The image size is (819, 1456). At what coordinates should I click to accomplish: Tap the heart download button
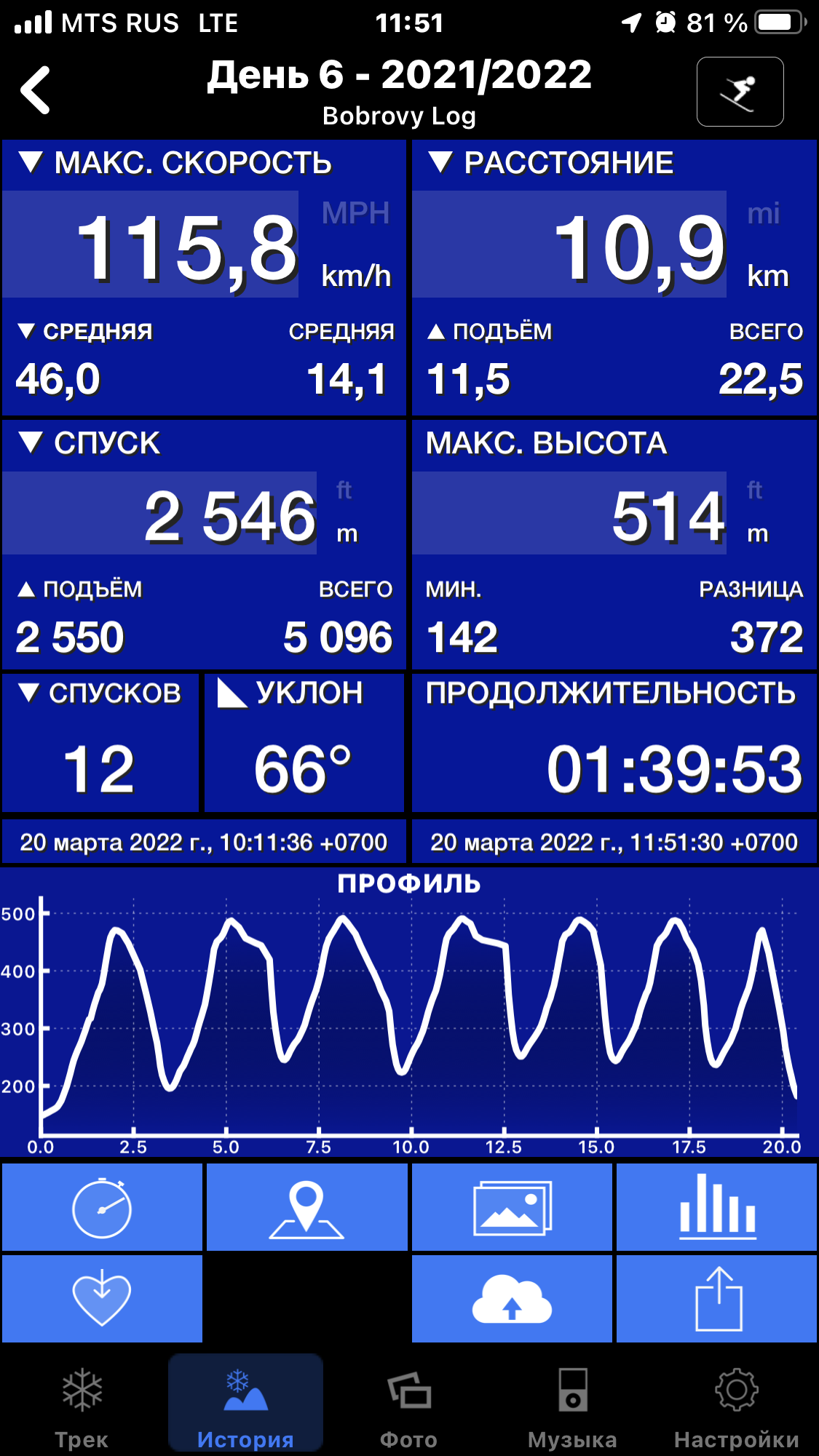coord(102,1299)
